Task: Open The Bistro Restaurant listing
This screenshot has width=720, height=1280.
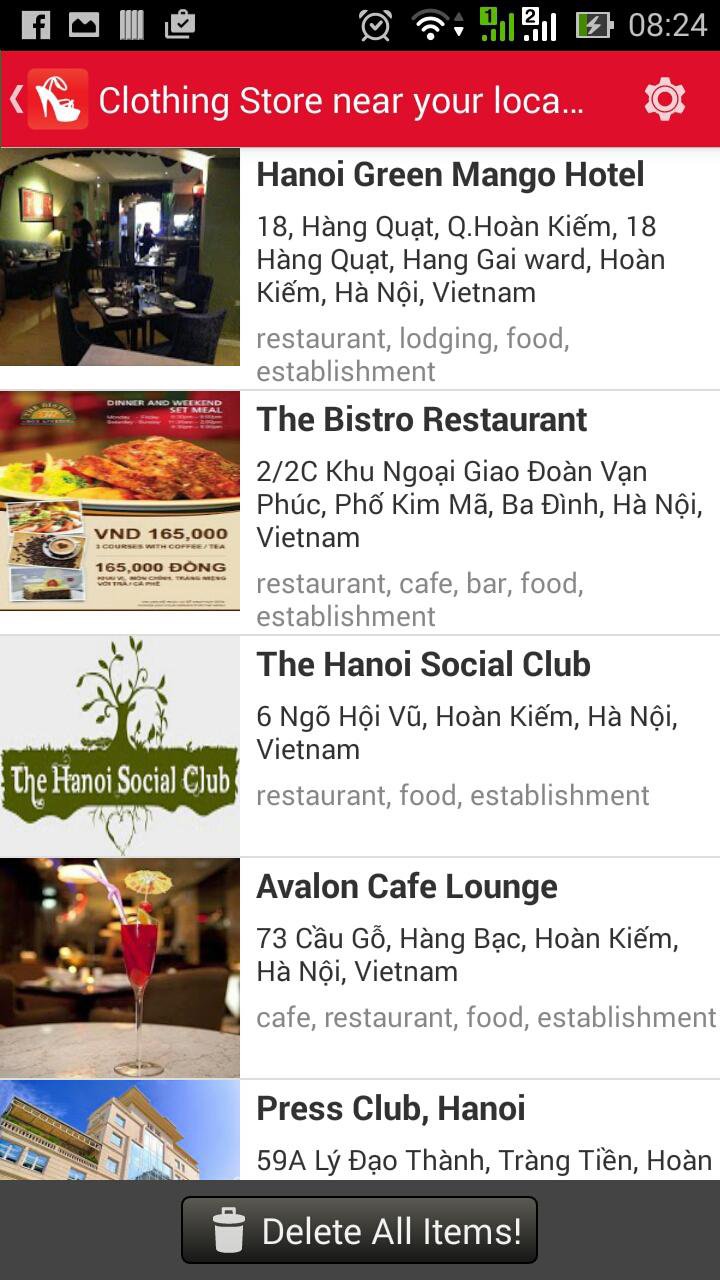Action: coord(360,512)
